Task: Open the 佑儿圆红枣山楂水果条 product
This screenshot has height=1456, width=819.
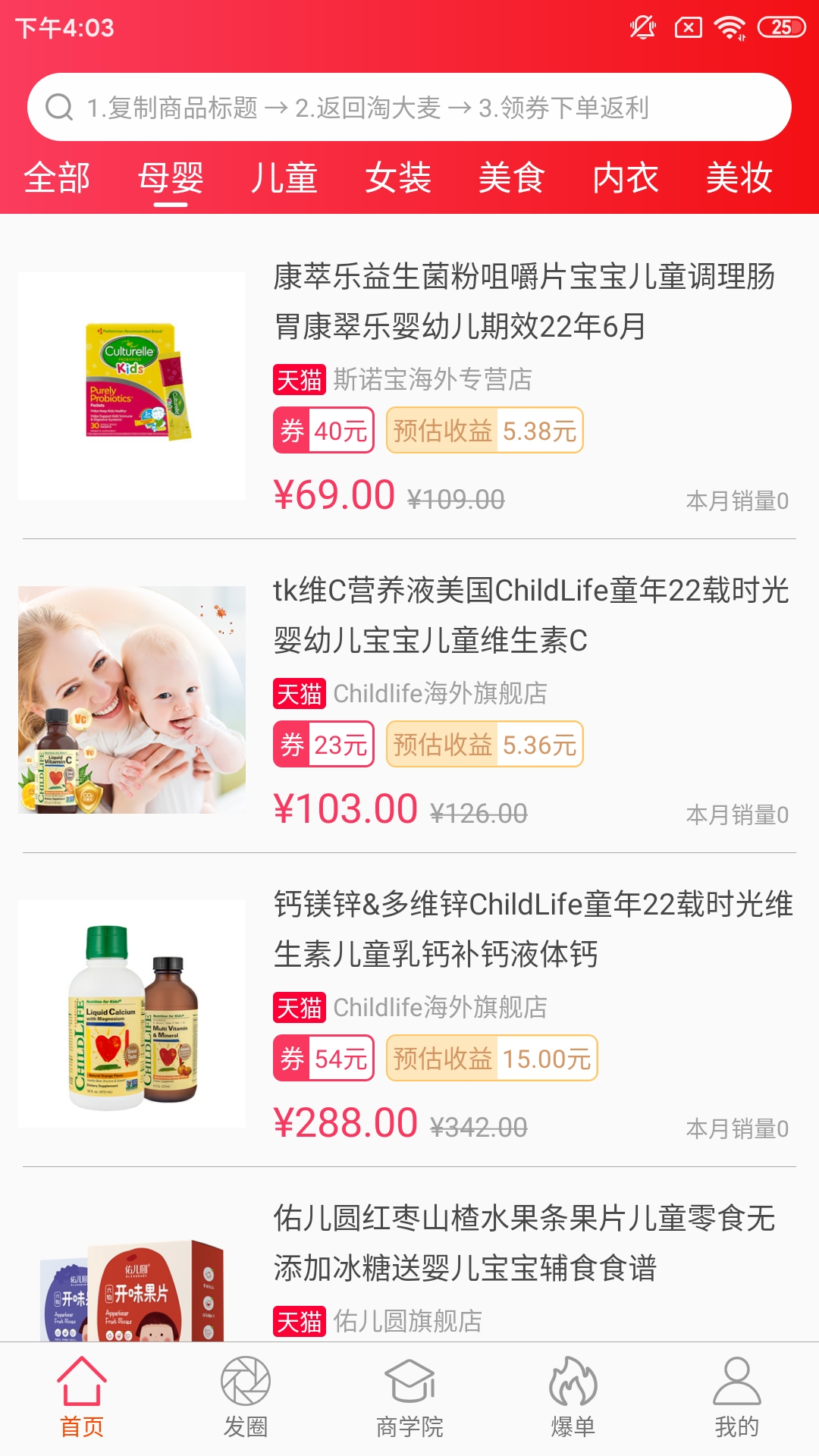Action: pyautogui.click(x=523, y=1243)
